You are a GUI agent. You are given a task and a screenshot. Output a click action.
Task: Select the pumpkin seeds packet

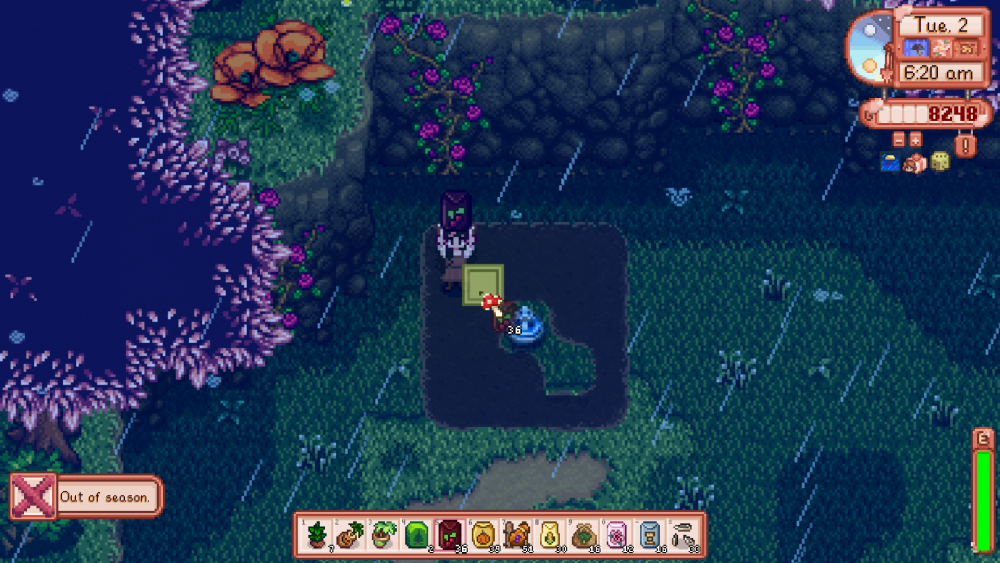point(483,535)
